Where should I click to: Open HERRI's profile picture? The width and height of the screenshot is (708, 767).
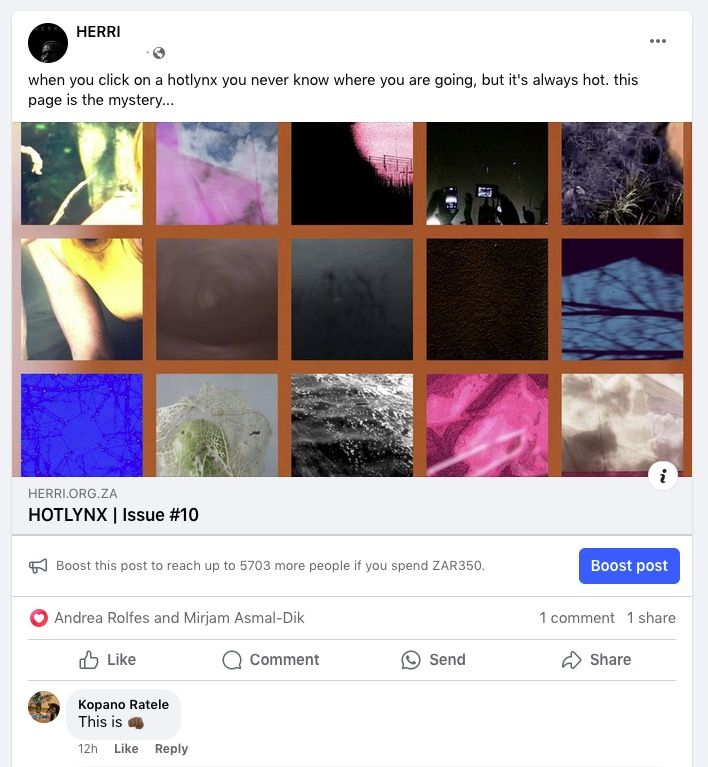click(47, 43)
